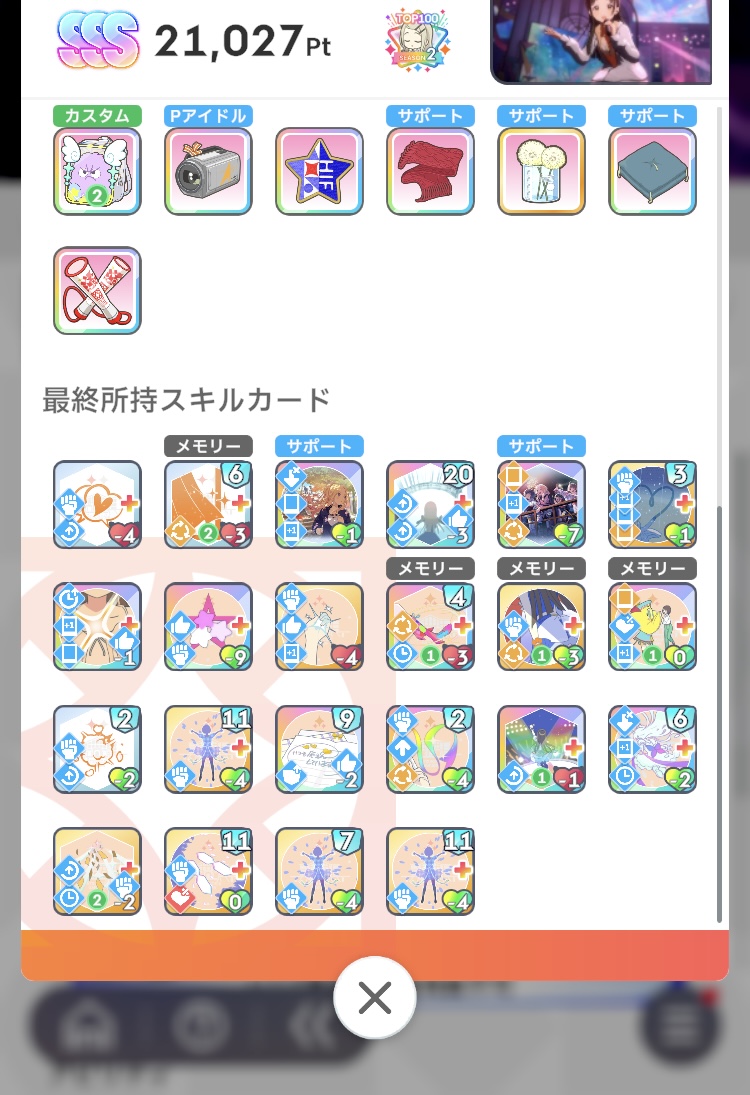Viewport: 750px width, 1095px height.
Task: Open the memory skill card numbered 4
Action: click(x=430, y=626)
